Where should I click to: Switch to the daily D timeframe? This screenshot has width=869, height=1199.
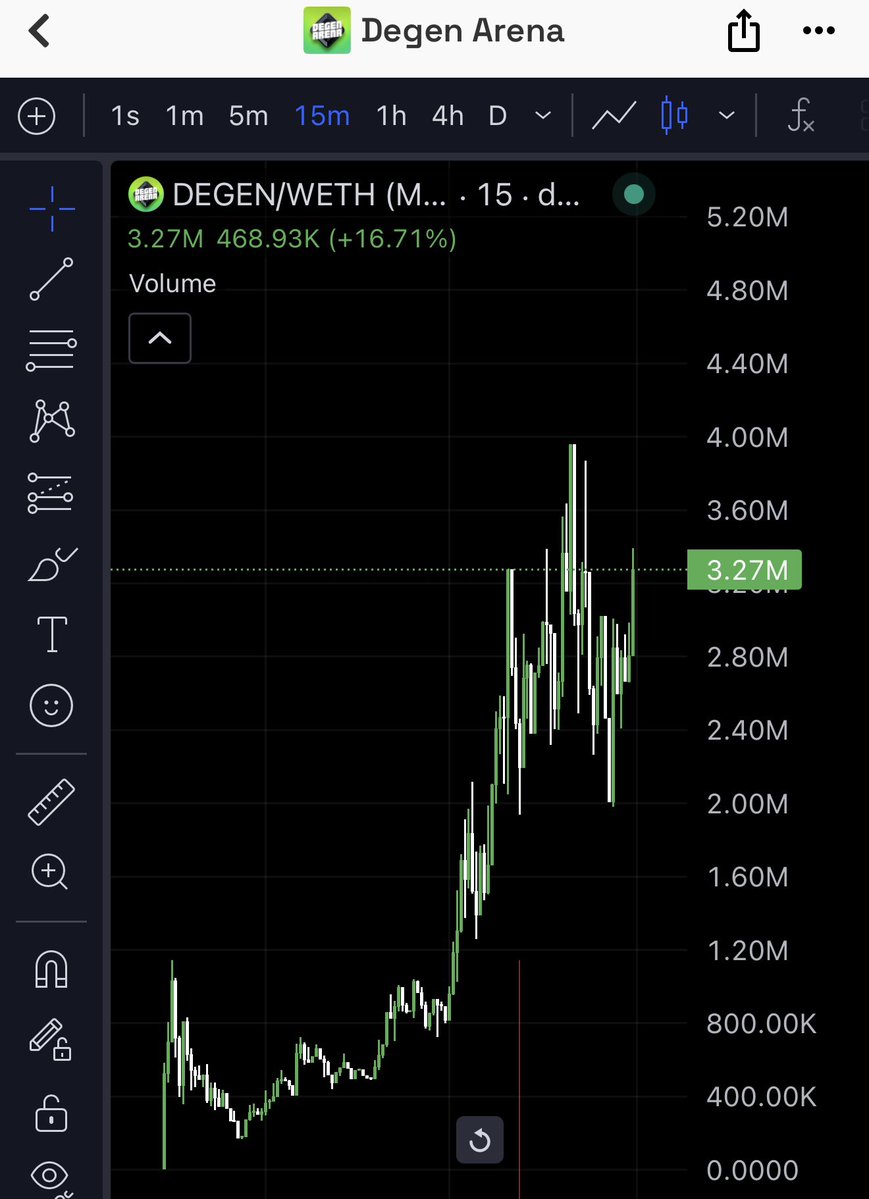[x=497, y=117]
